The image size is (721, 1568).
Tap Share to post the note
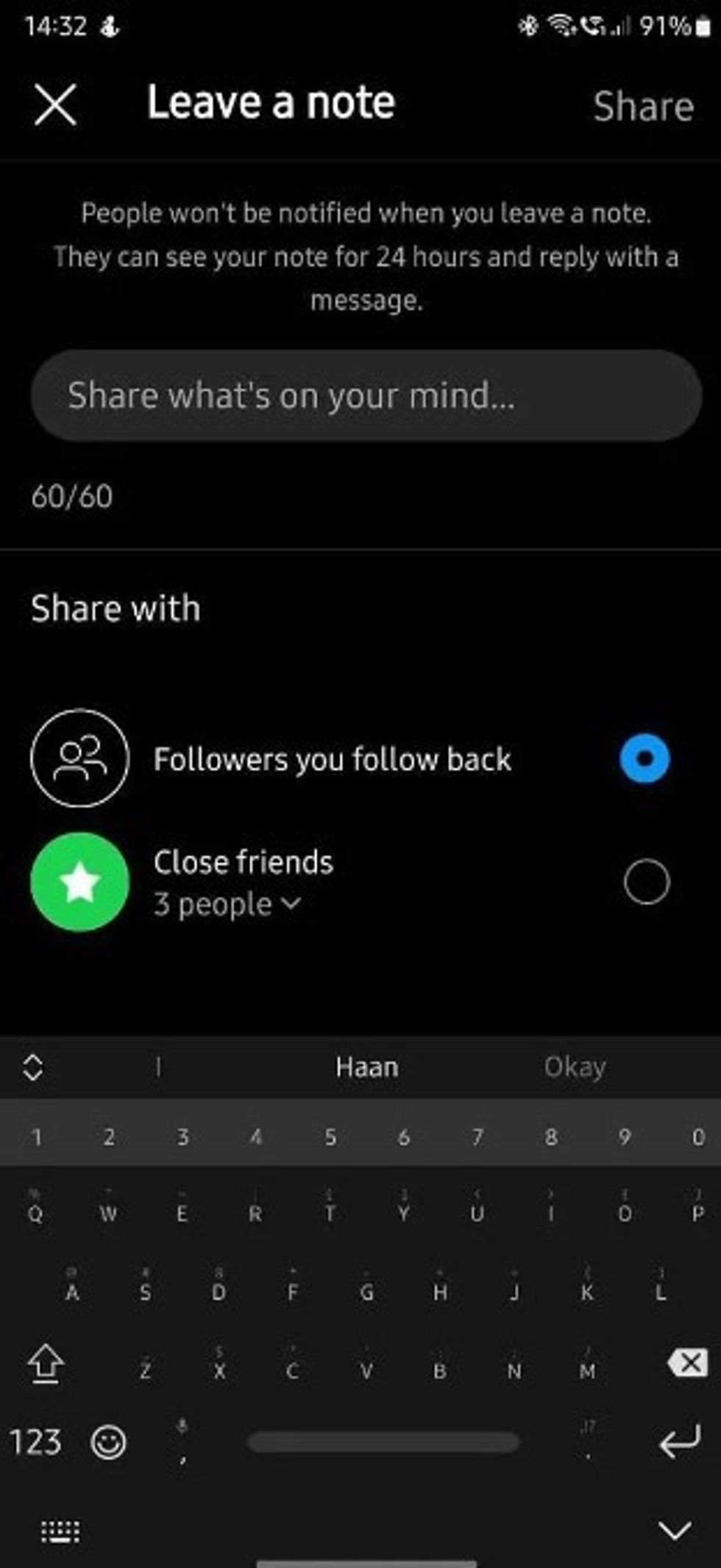coord(643,106)
